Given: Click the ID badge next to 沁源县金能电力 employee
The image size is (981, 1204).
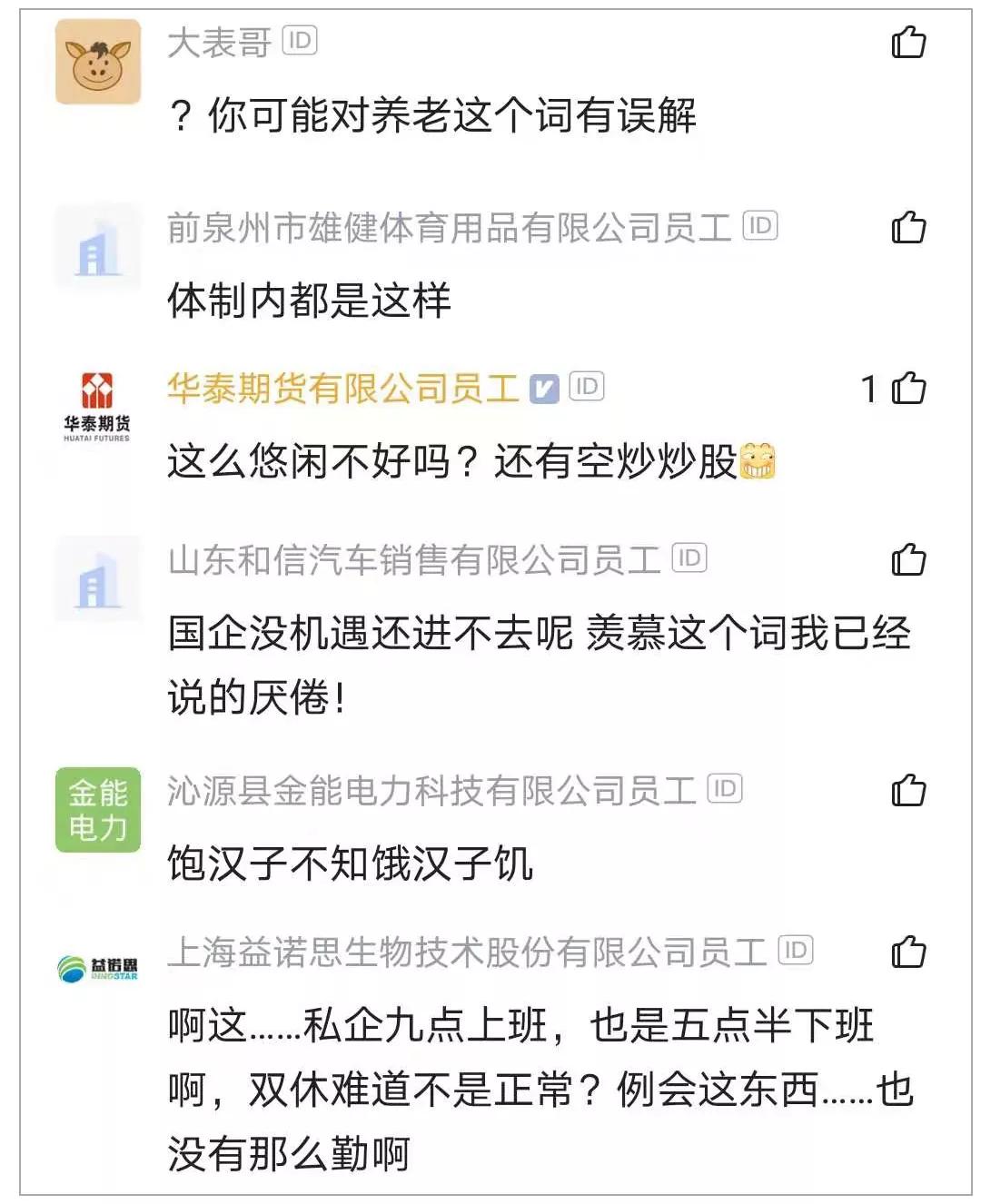Looking at the screenshot, I should (x=724, y=789).
